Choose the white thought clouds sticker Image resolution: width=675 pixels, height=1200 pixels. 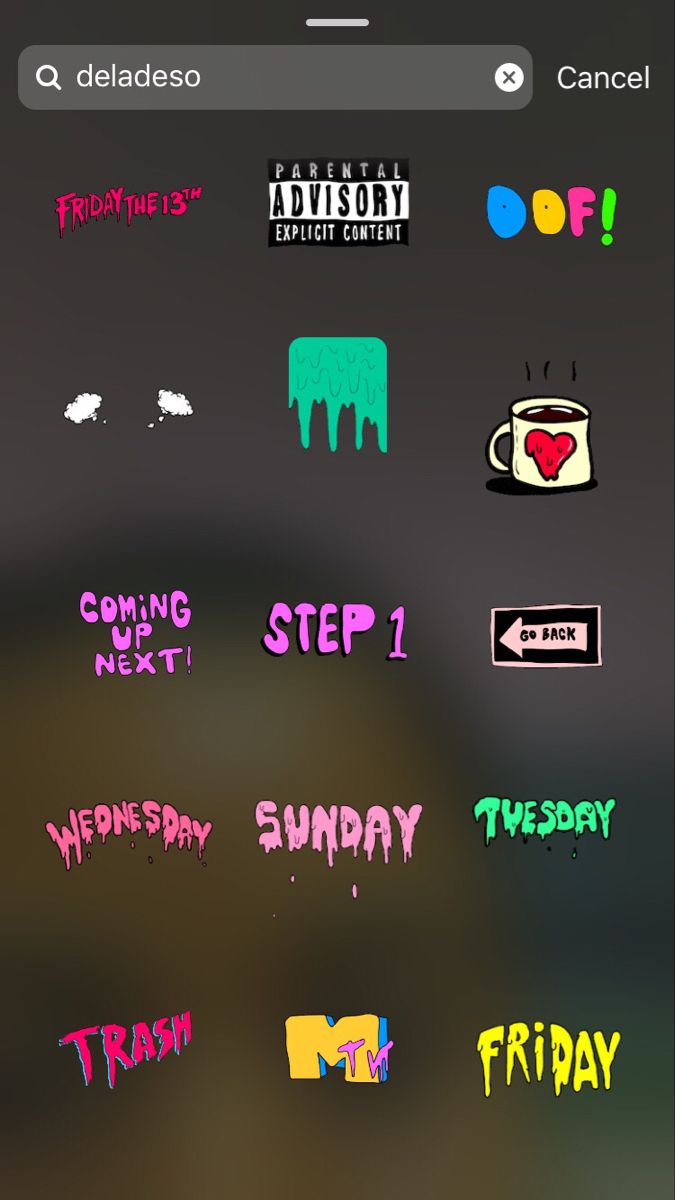point(129,407)
